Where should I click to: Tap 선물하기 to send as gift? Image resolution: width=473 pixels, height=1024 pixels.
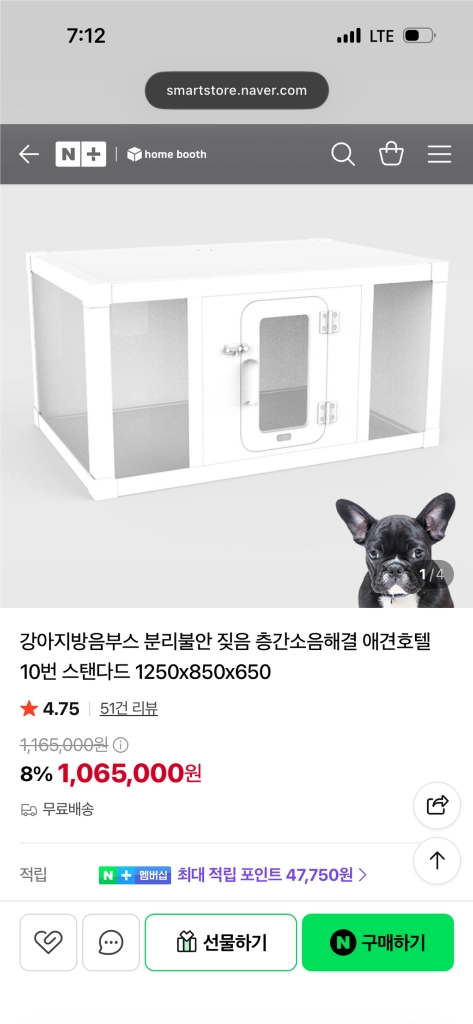(x=221, y=942)
